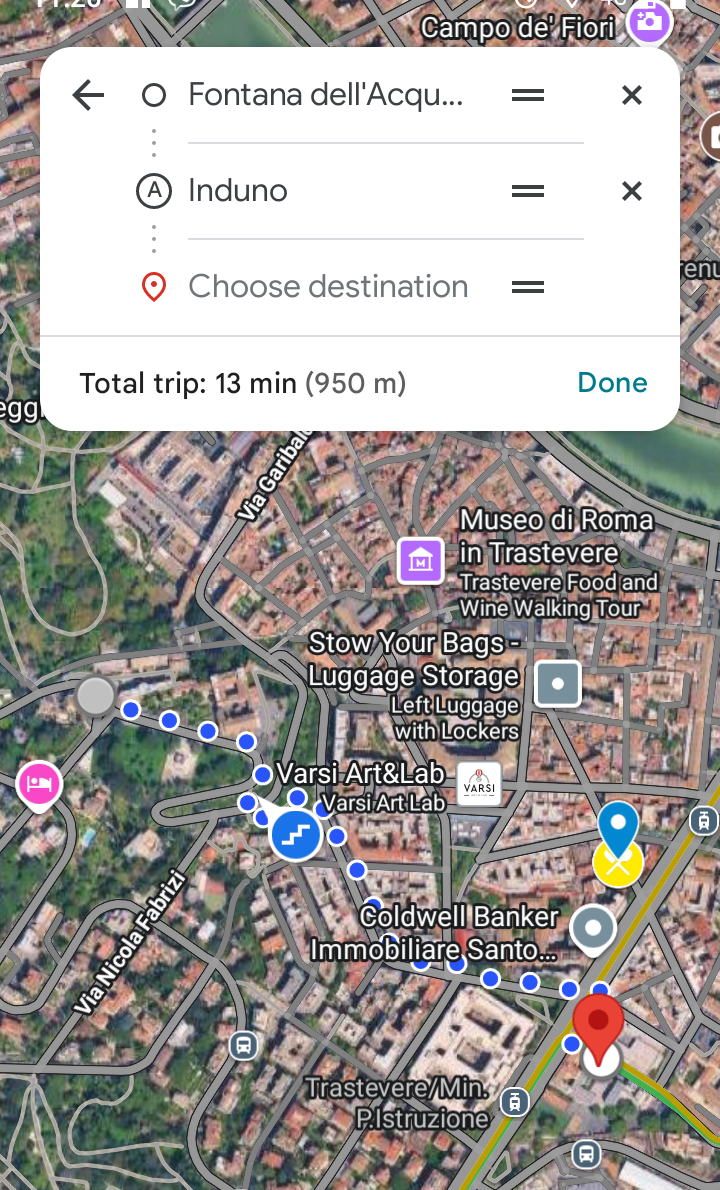Go back using the arrow icon
Viewport: 720px width, 1190px height.
[x=88, y=96]
